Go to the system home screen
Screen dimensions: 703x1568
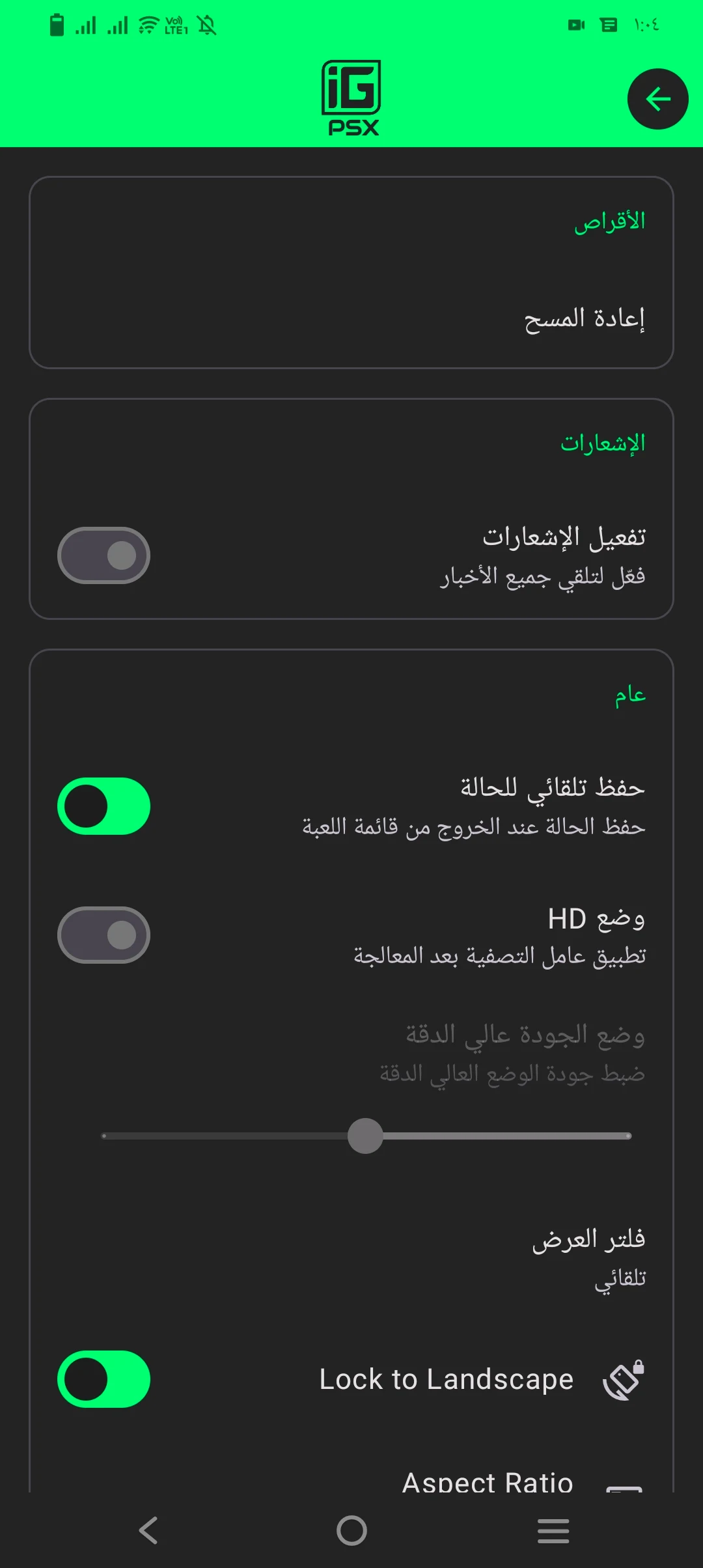[351, 1530]
